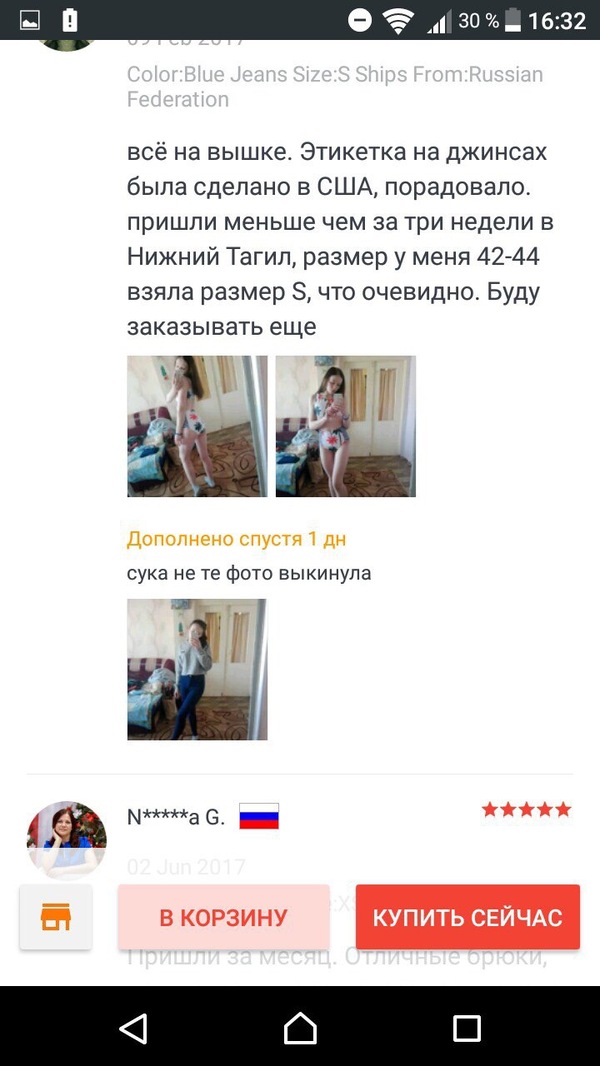Tap КУПИТЬ СЕЙЧАС to buy now
The width and height of the screenshot is (600, 1066).
[467, 917]
